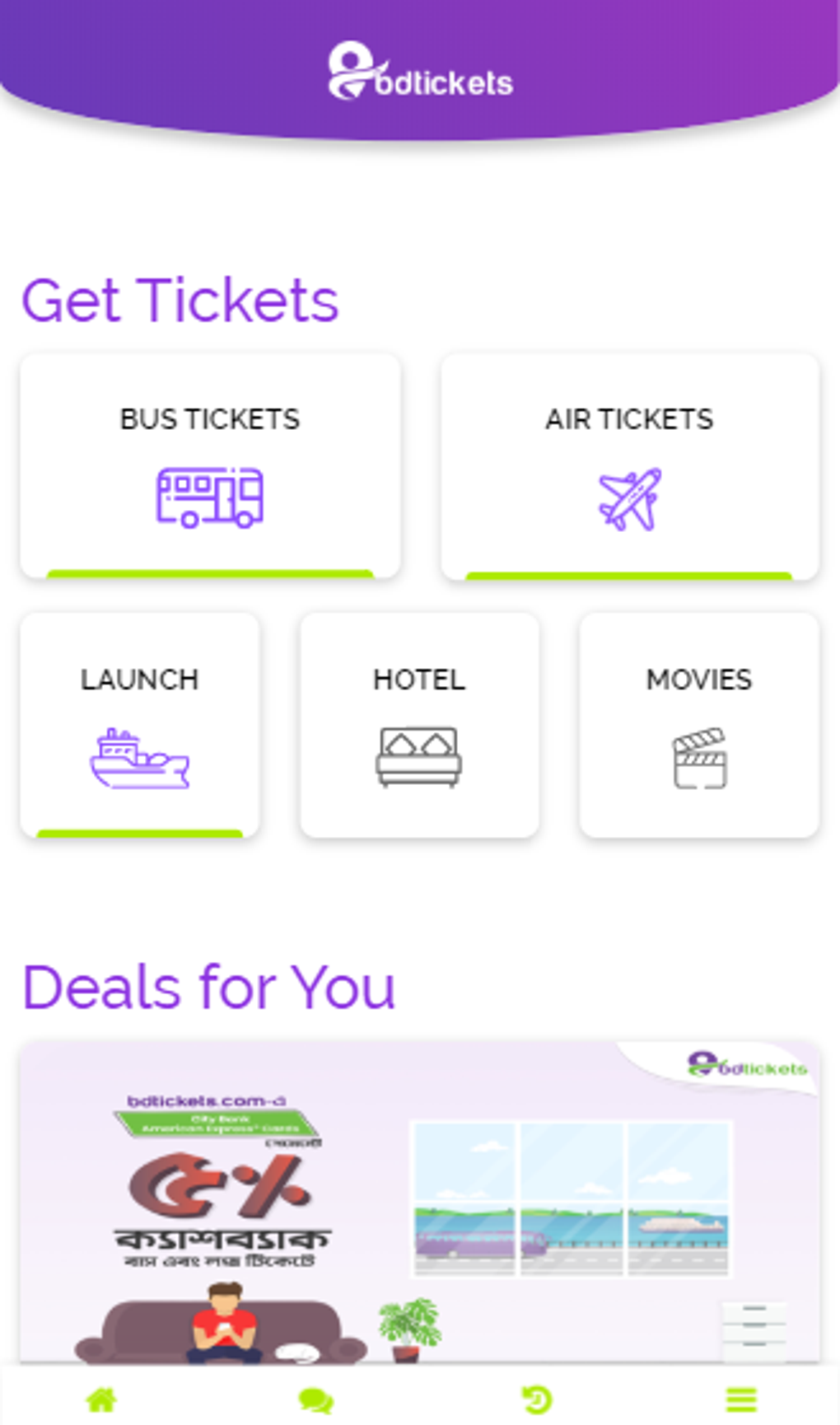The width and height of the screenshot is (840, 1425).
Task: Tap the bdtickets logo in the header
Action: click(x=420, y=72)
